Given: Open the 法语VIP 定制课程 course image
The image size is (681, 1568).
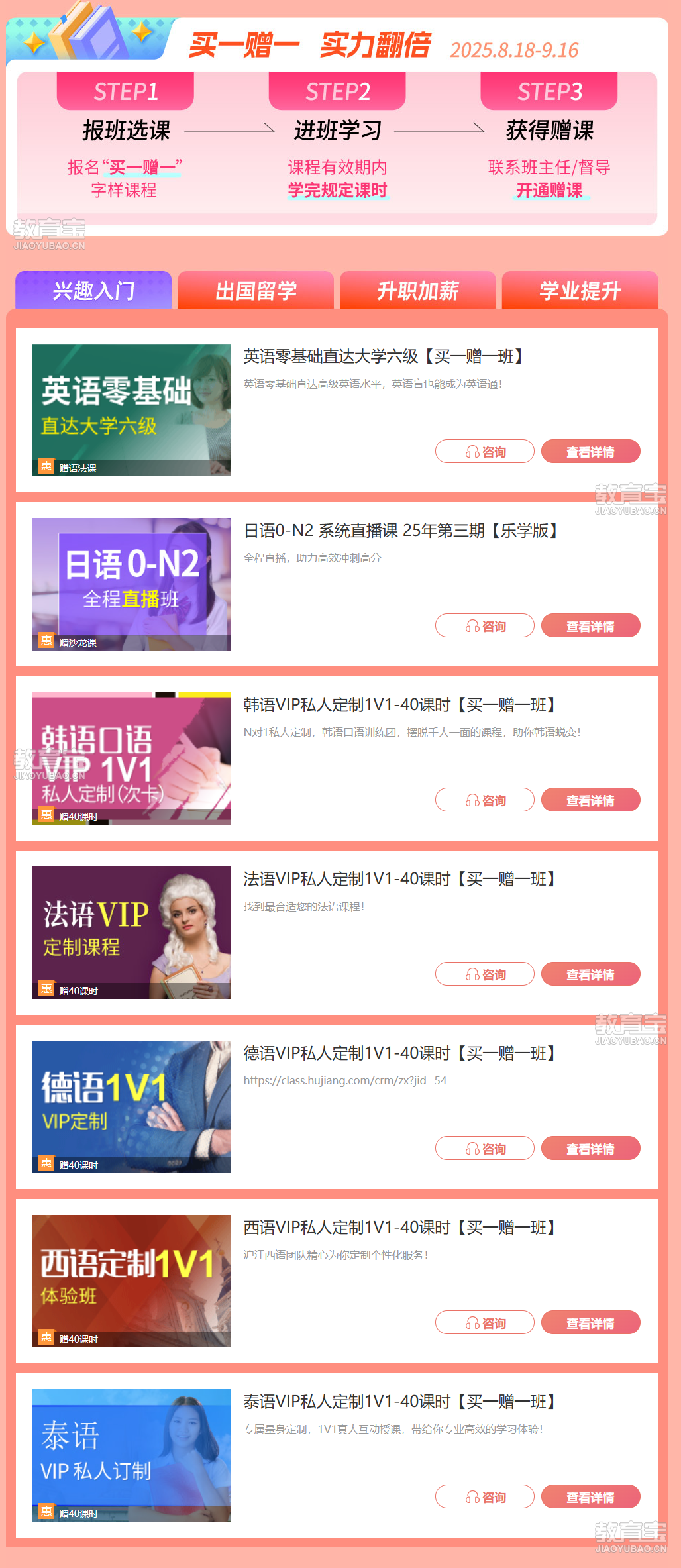Looking at the screenshot, I should click(x=131, y=932).
